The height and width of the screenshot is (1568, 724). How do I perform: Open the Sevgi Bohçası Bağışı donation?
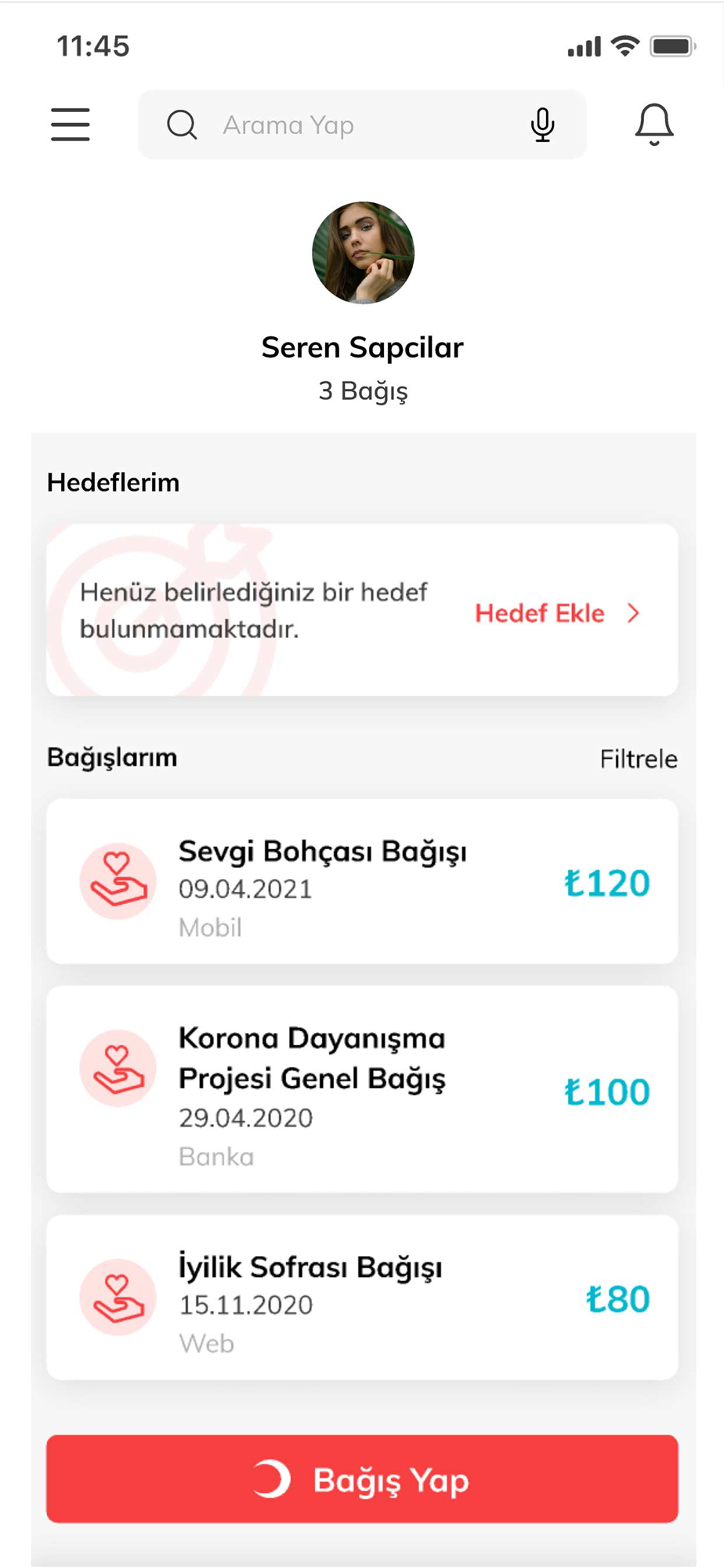pos(362,881)
